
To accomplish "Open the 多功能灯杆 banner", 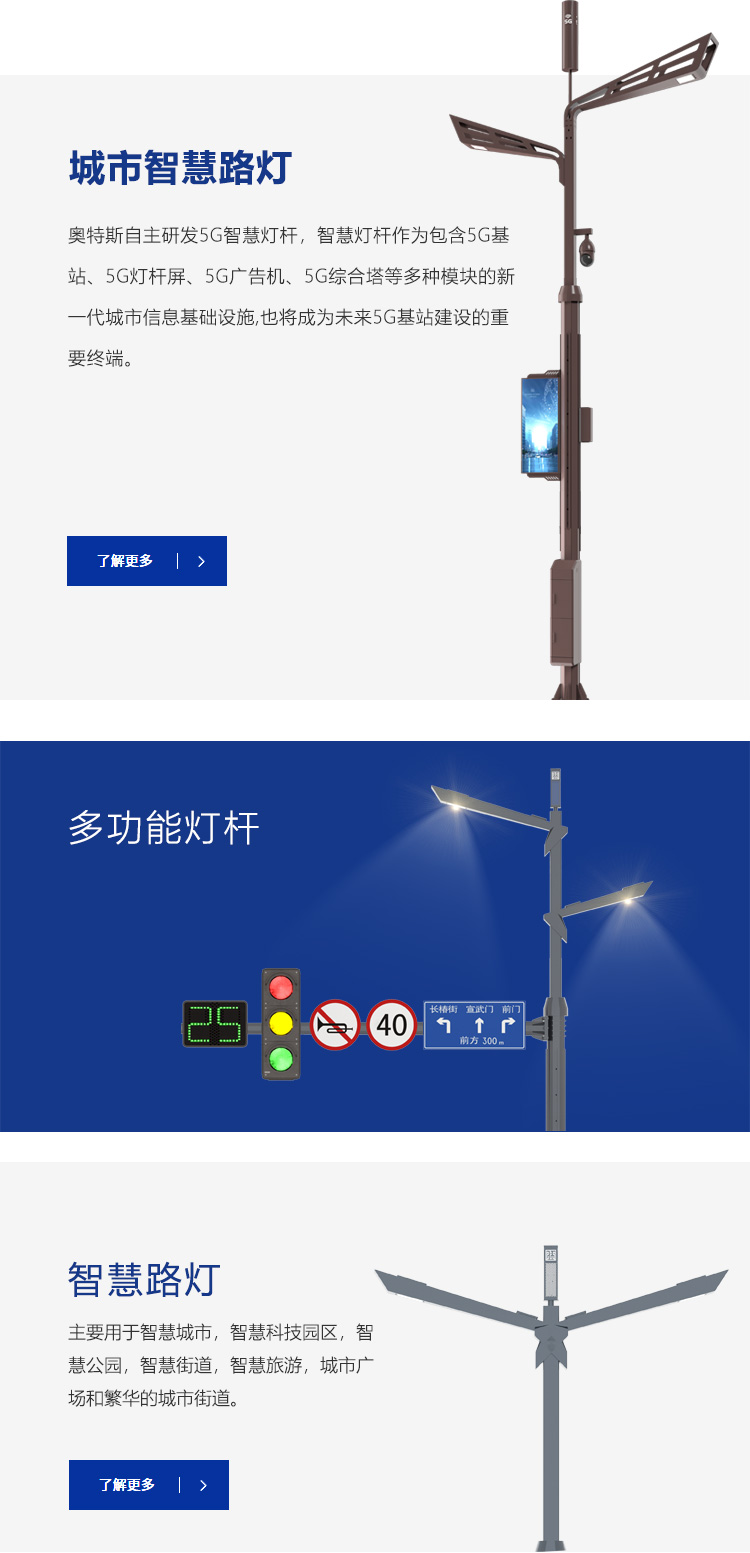I will click(x=375, y=936).
